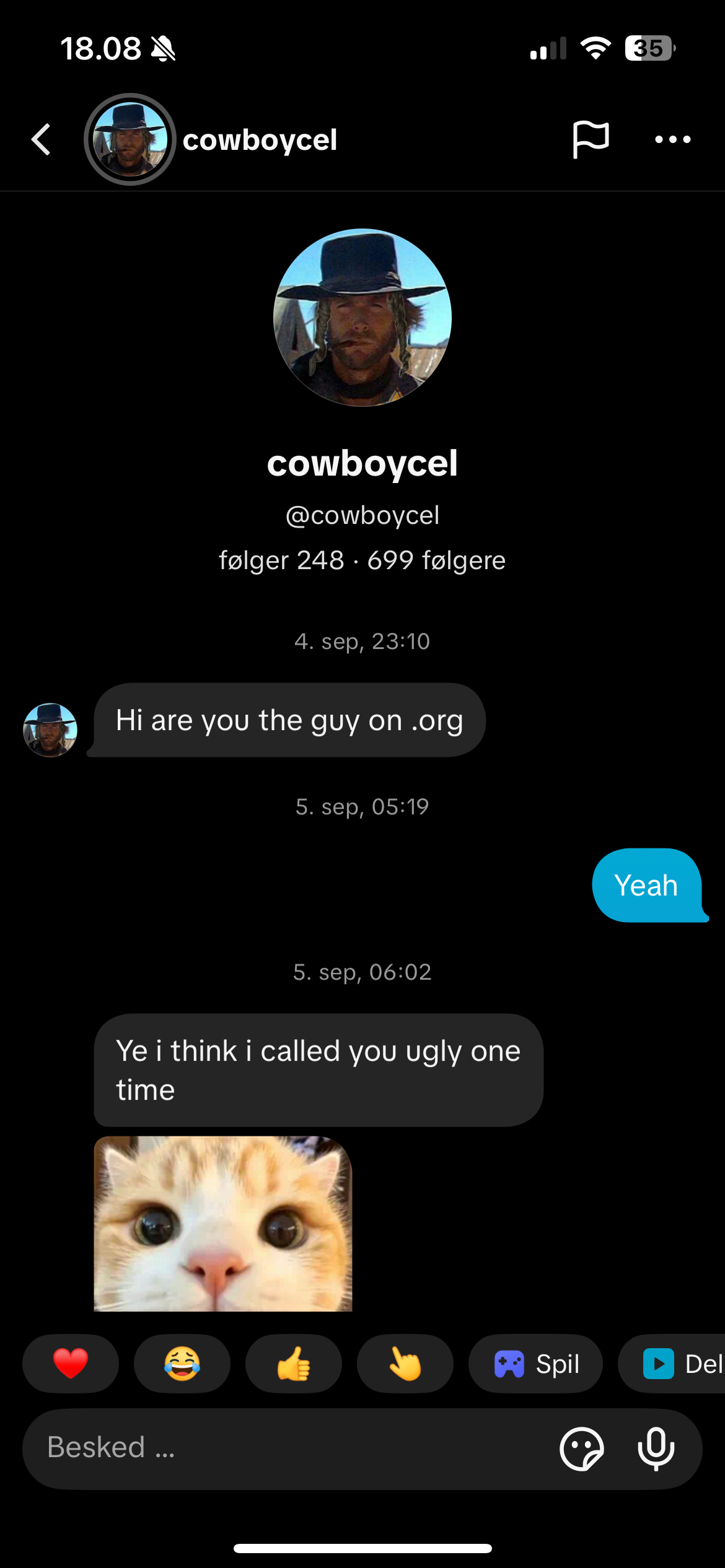Send the waving hand emoji
This screenshot has height=1568, width=725.
click(x=405, y=1363)
